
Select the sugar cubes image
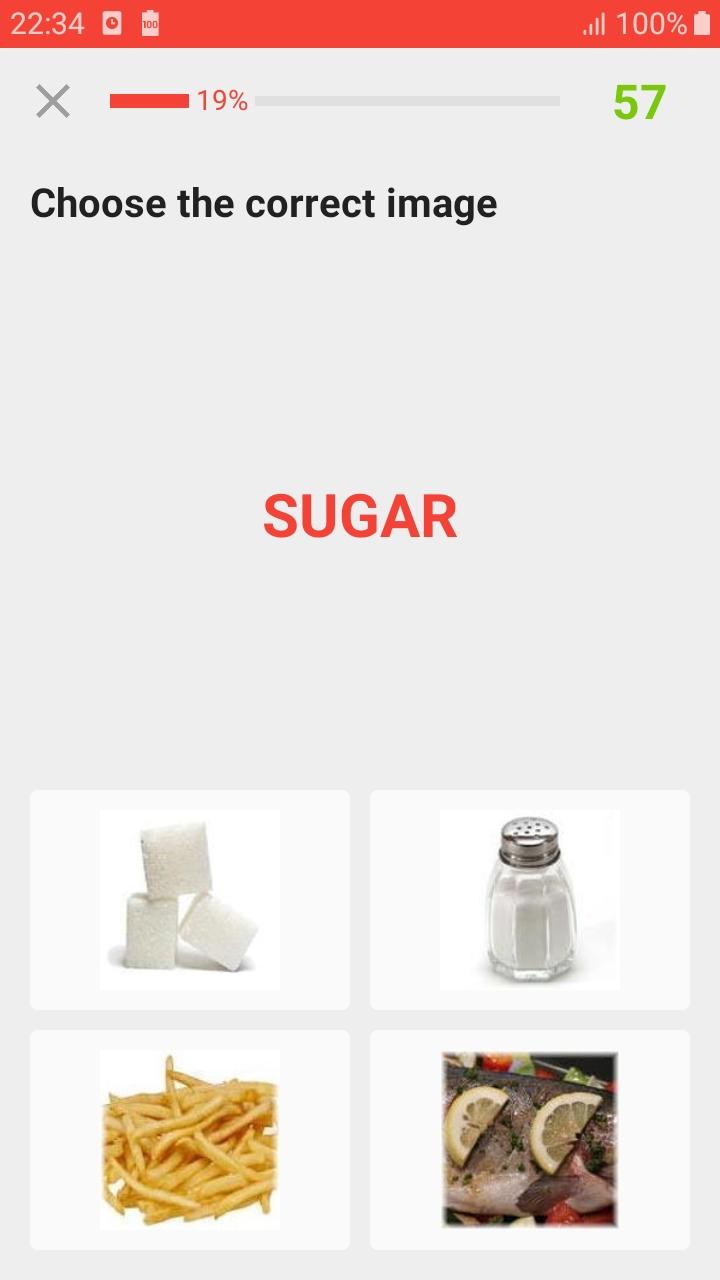coord(190,900)
